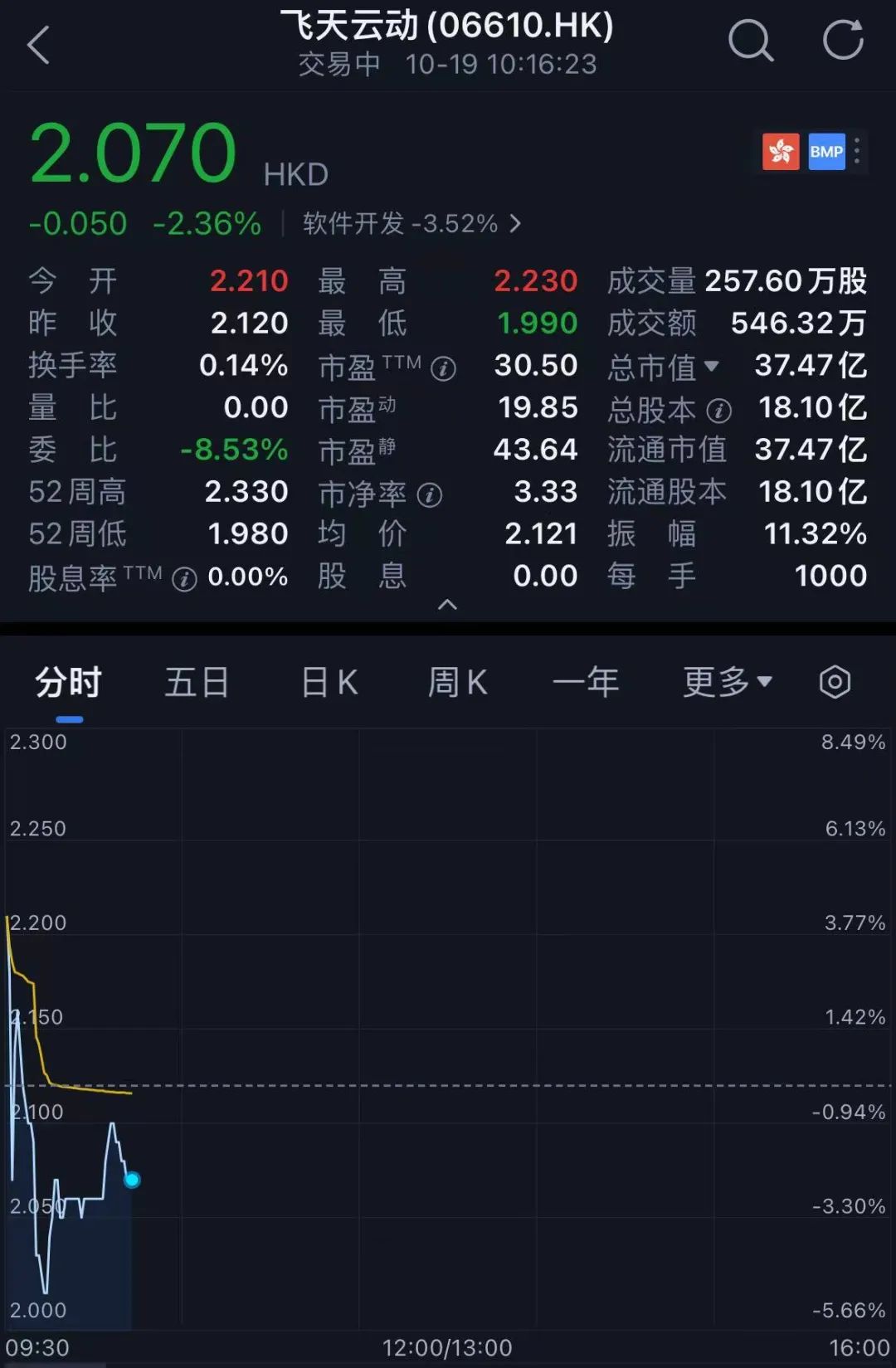Switch to the 日K chart tab
896x1368 pixels.
pos(329,683)
